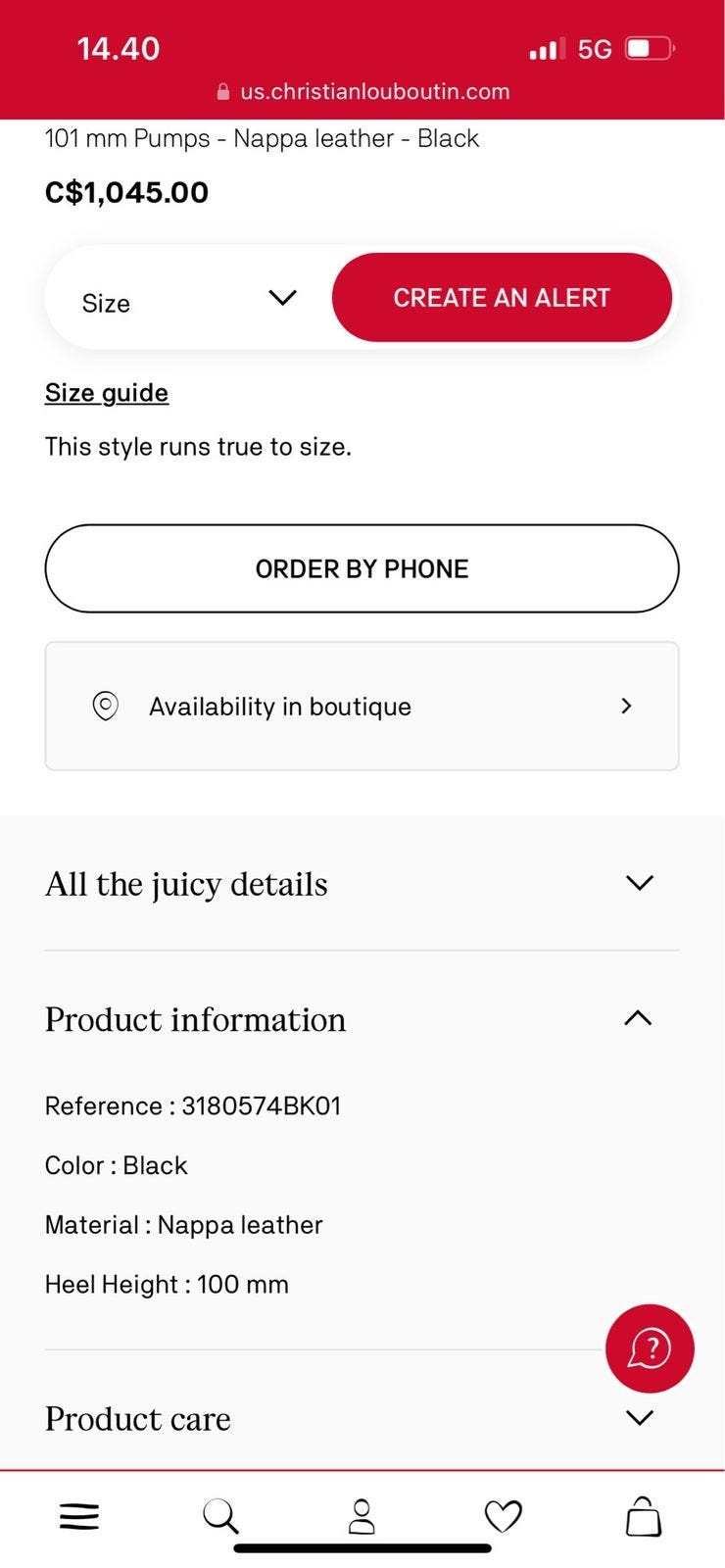Viewport: 725px width, 1568px height.
Task: Tap Order by Phone
Action: point(362,568)
